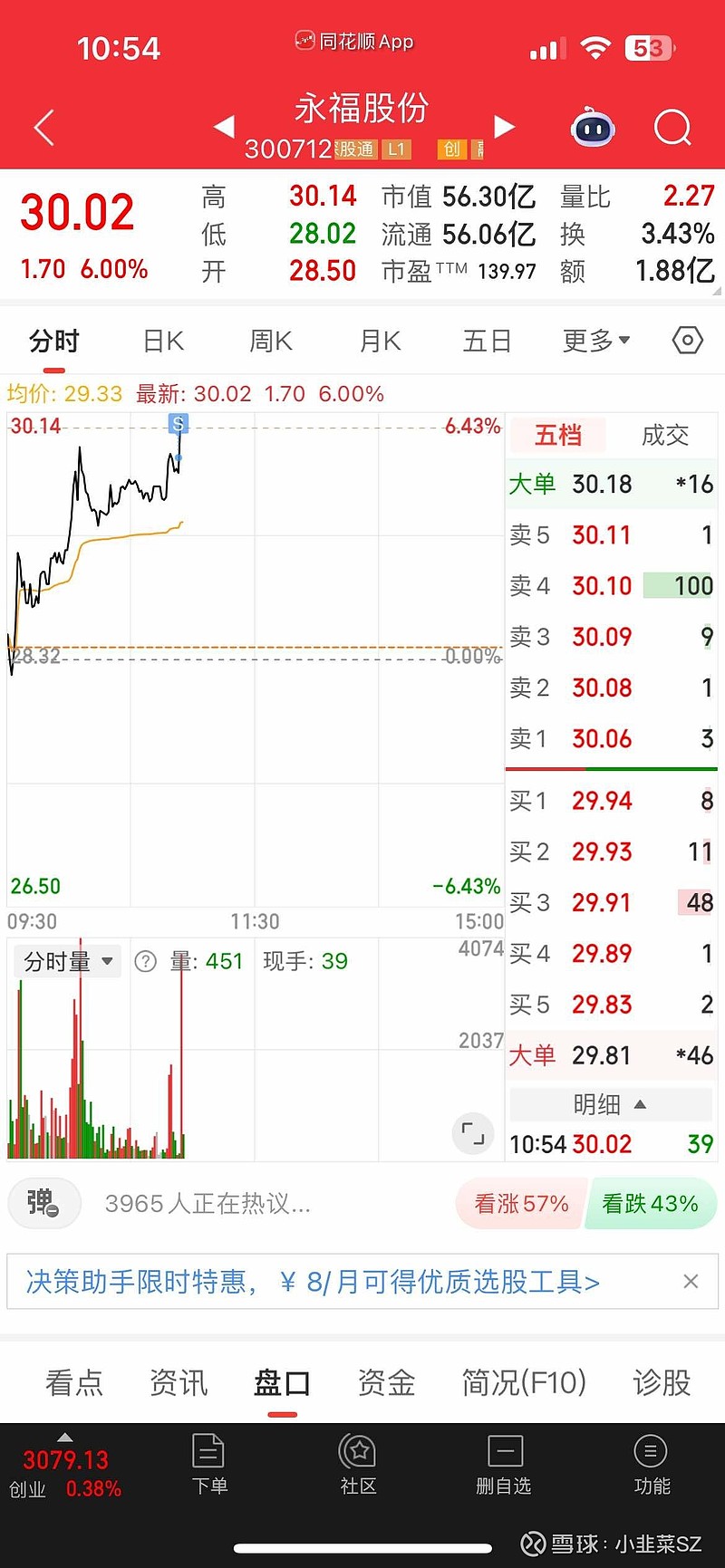725x1568 pixels.
Task: Tap 下单 to place an order
Action: tap(209, 1464)
